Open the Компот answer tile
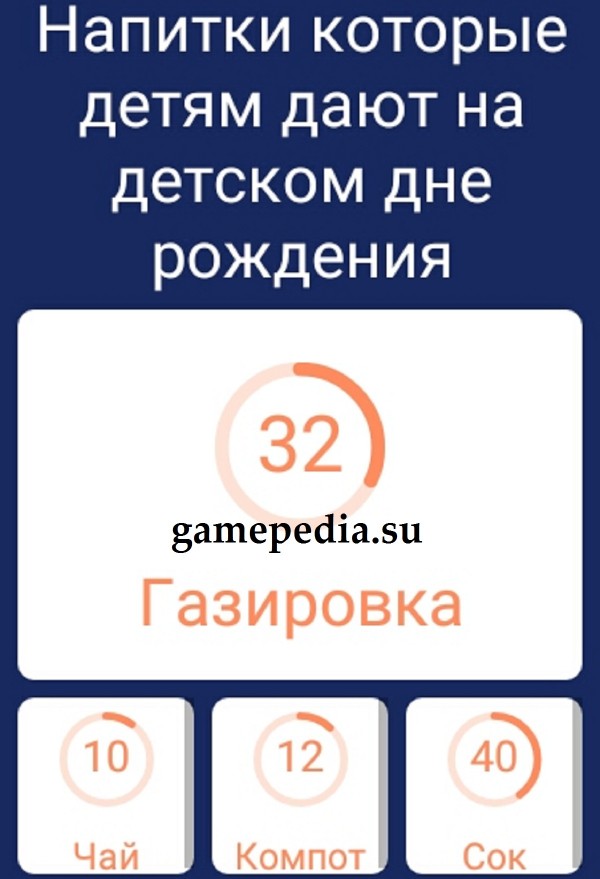 tap(298, 788)
